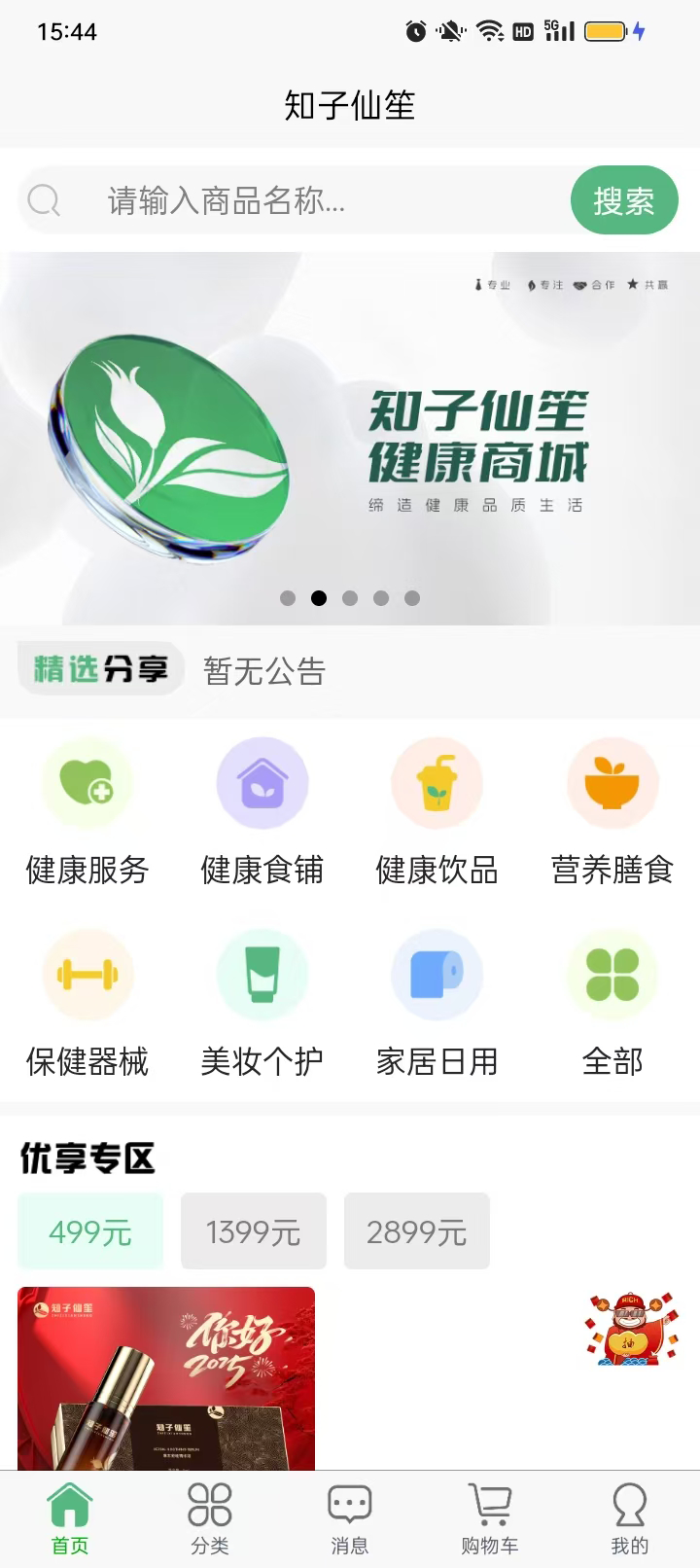700x1568 pixels.
Task: Tap the lucky draw mascot icon
Action: 628,1331
